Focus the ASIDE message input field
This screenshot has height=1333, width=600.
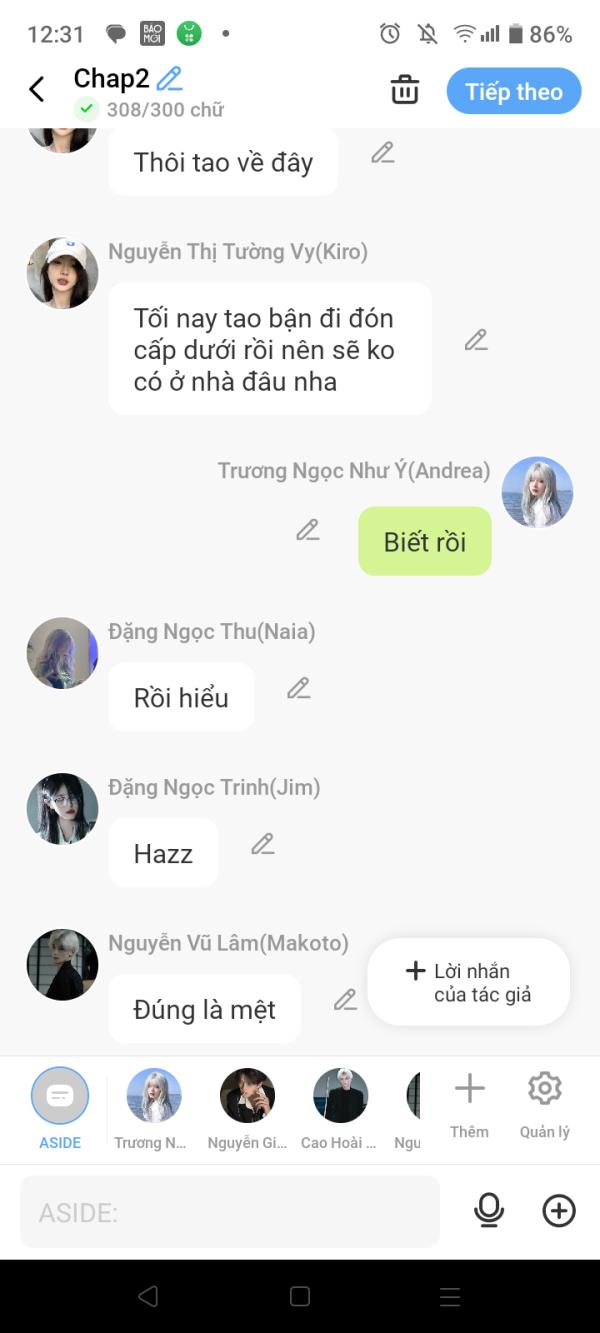(x=230, y=1212)
